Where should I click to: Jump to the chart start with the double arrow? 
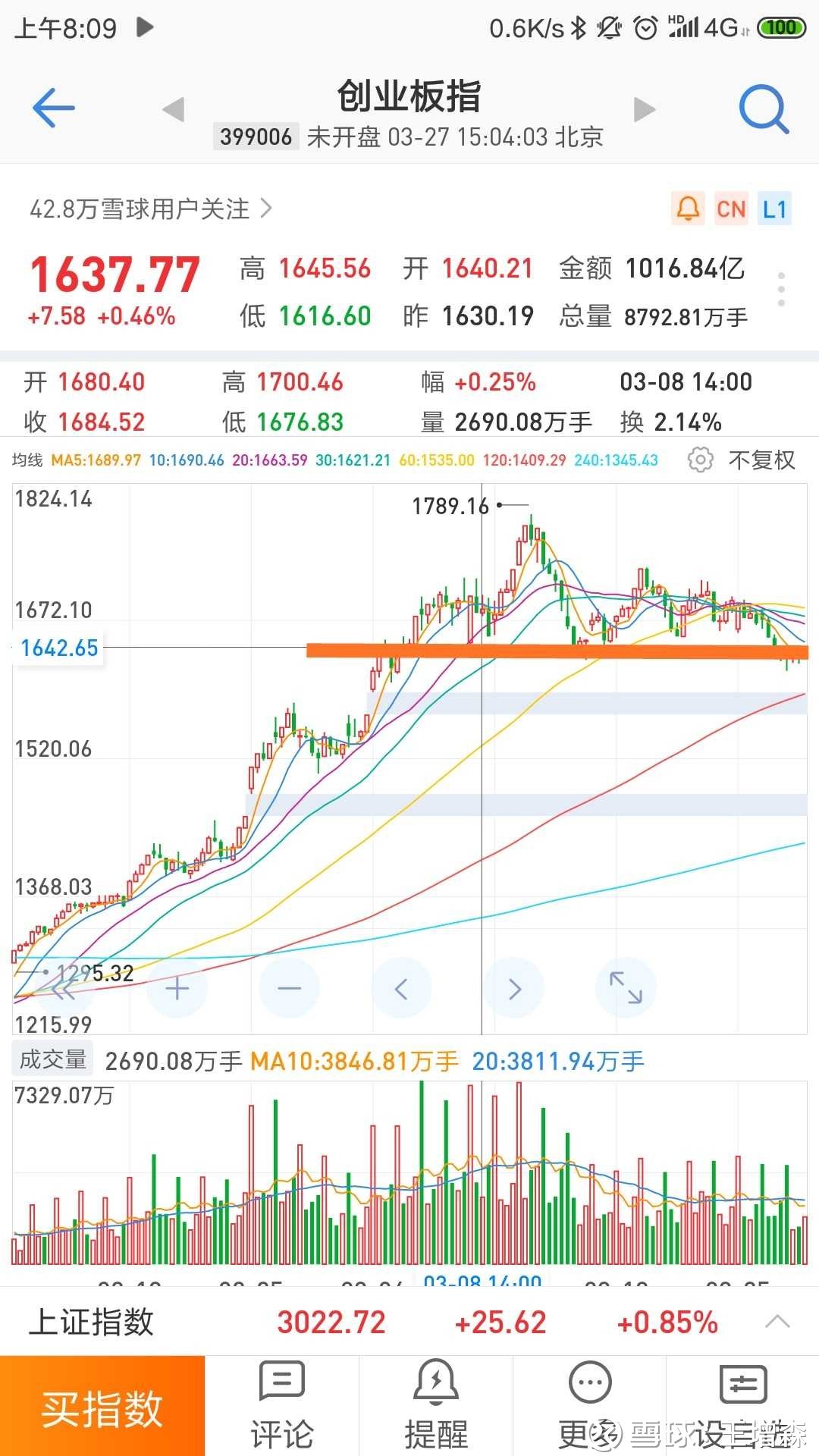pos(64,988)
